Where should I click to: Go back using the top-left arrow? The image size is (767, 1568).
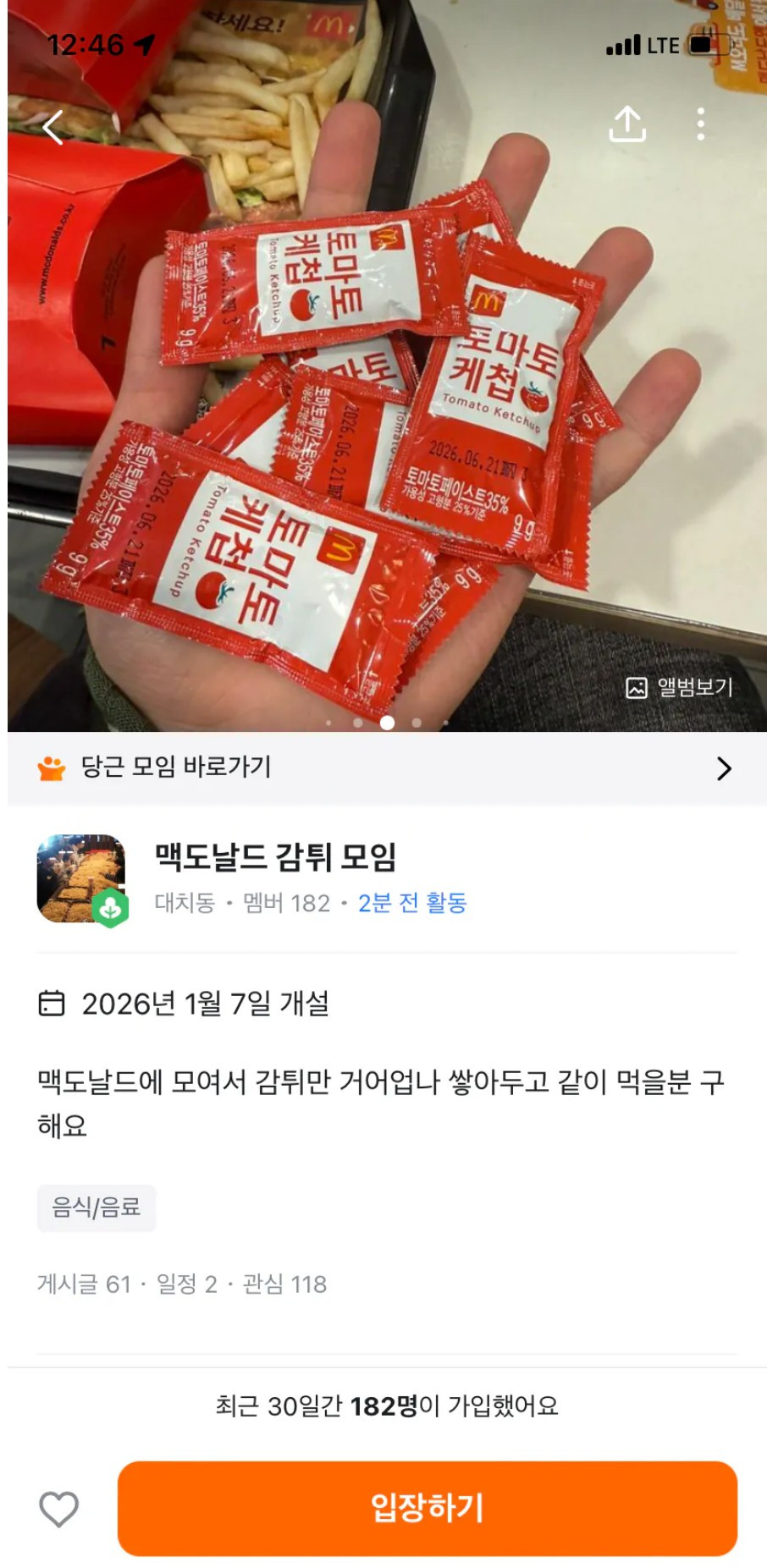coord(53,128)
